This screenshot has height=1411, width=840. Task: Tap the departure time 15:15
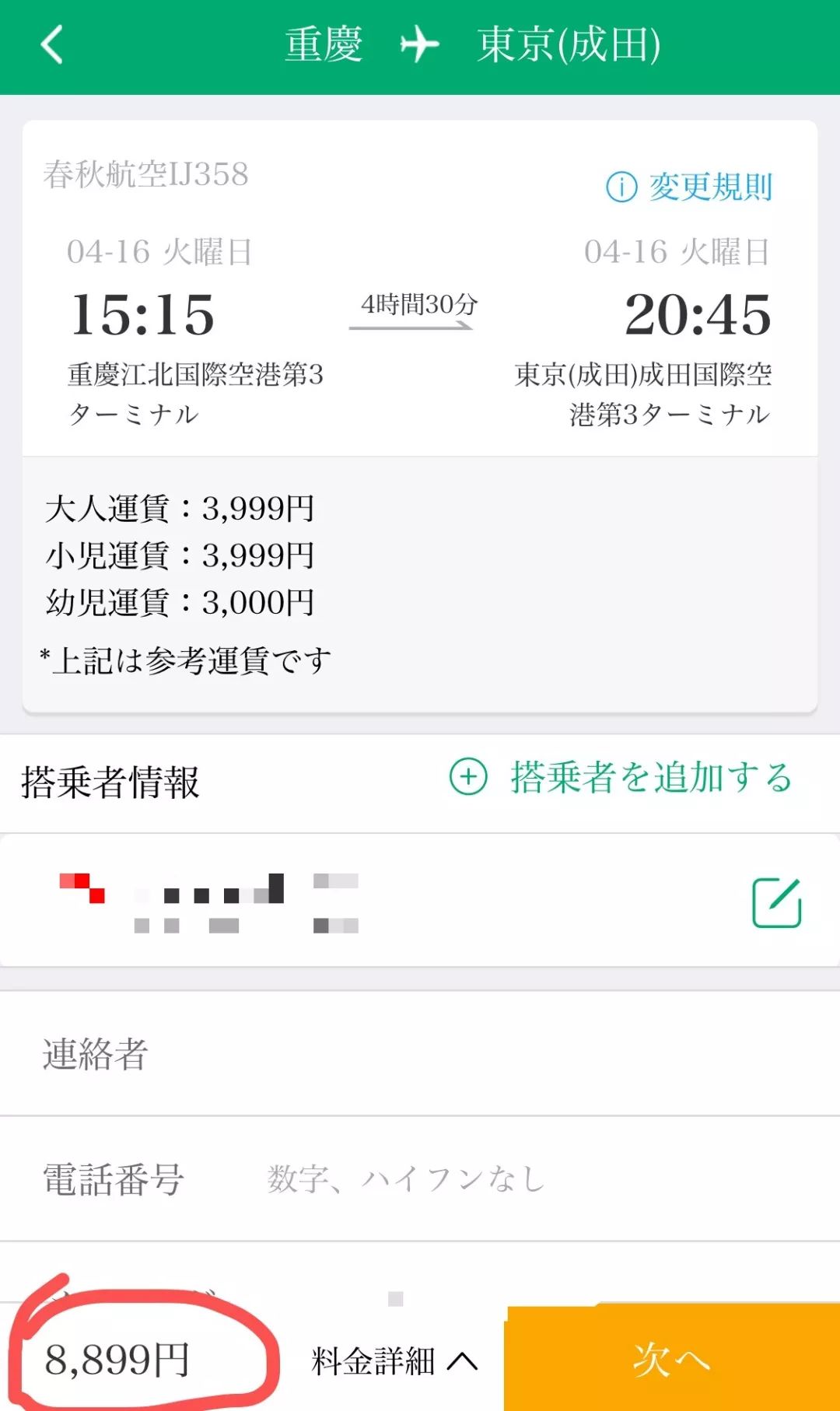(x=143, y=313)
